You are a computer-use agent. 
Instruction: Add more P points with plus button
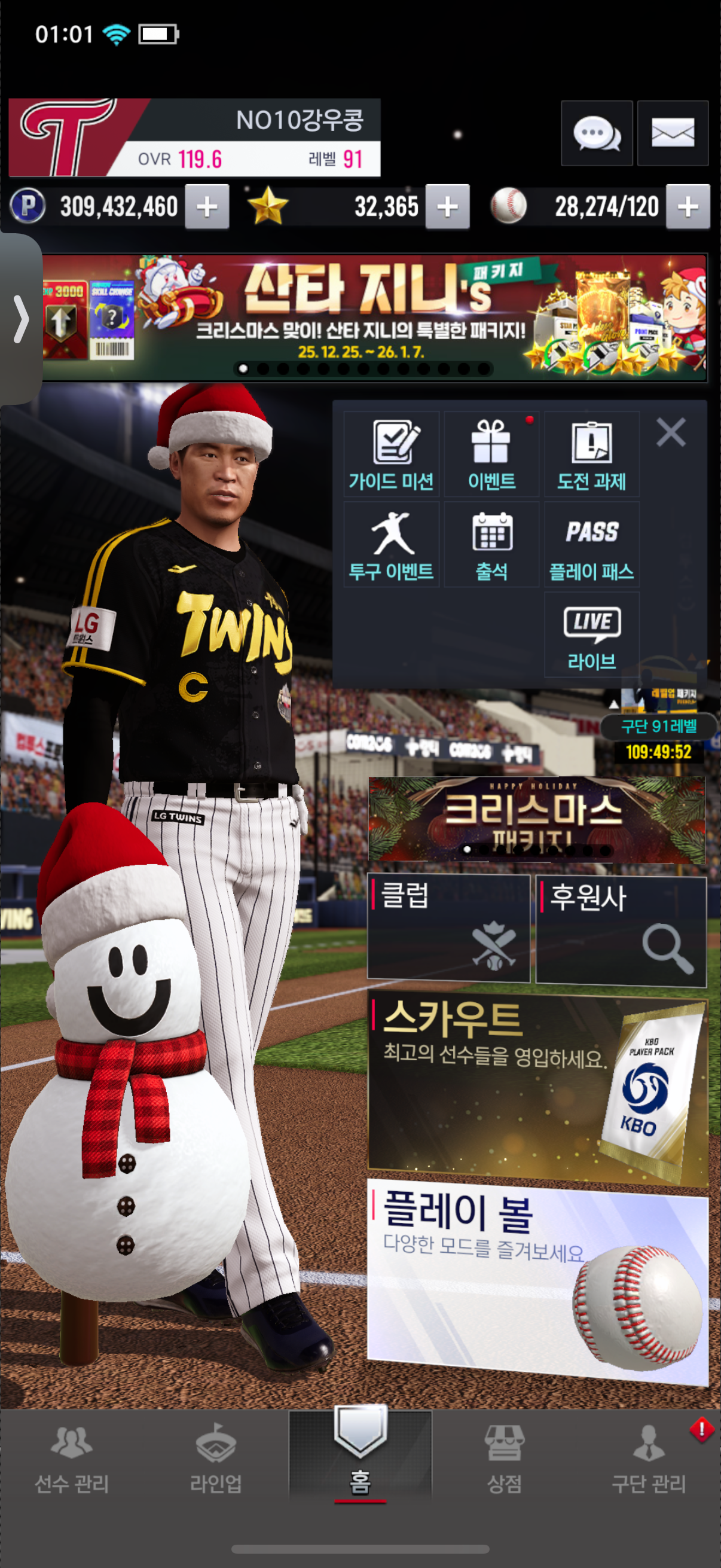point(207,207)
